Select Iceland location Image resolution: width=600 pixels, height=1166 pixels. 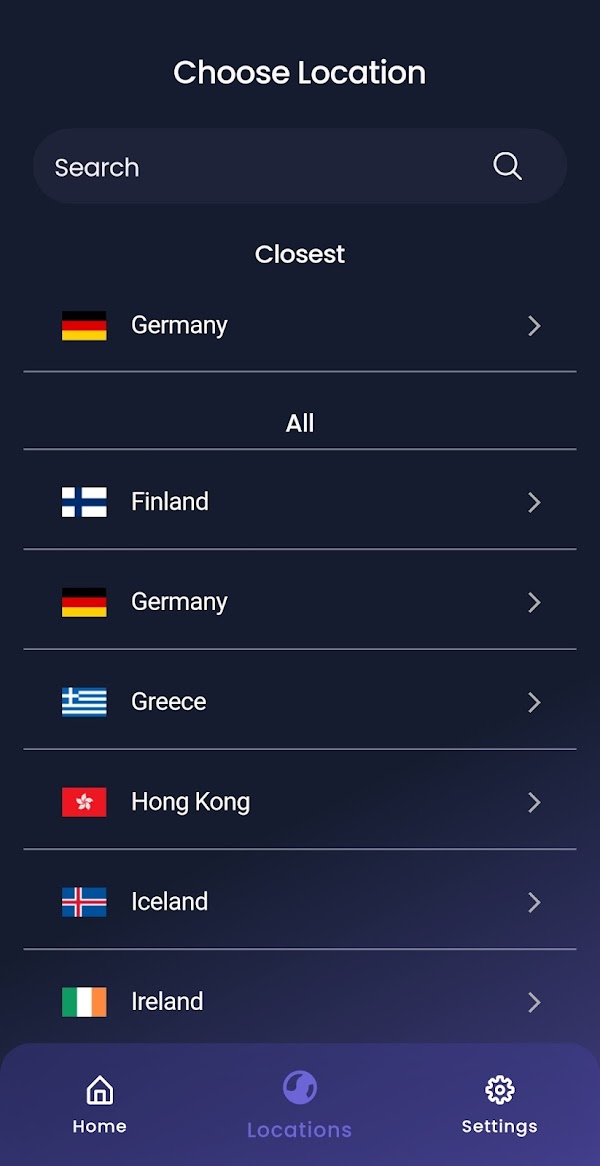click(x=300, y=902)
